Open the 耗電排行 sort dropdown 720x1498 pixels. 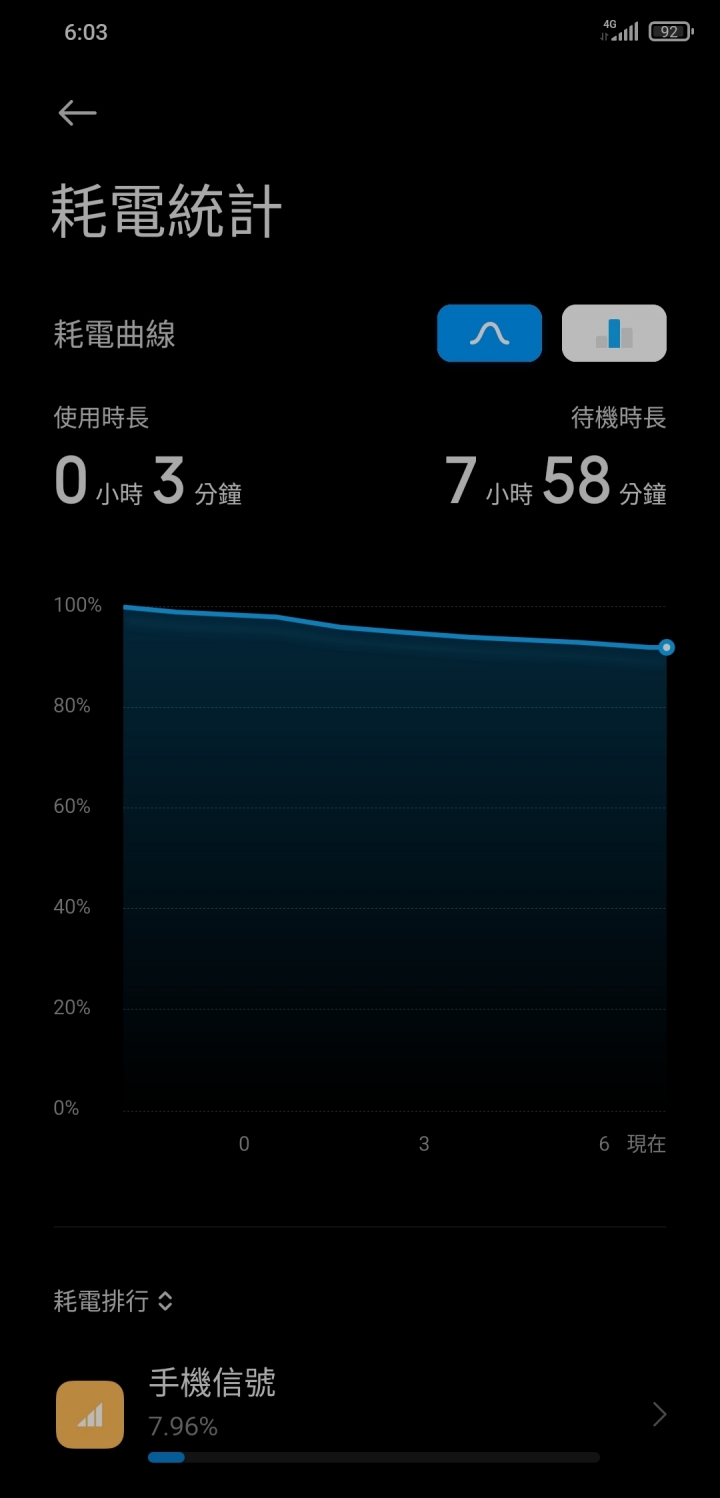114,1301
